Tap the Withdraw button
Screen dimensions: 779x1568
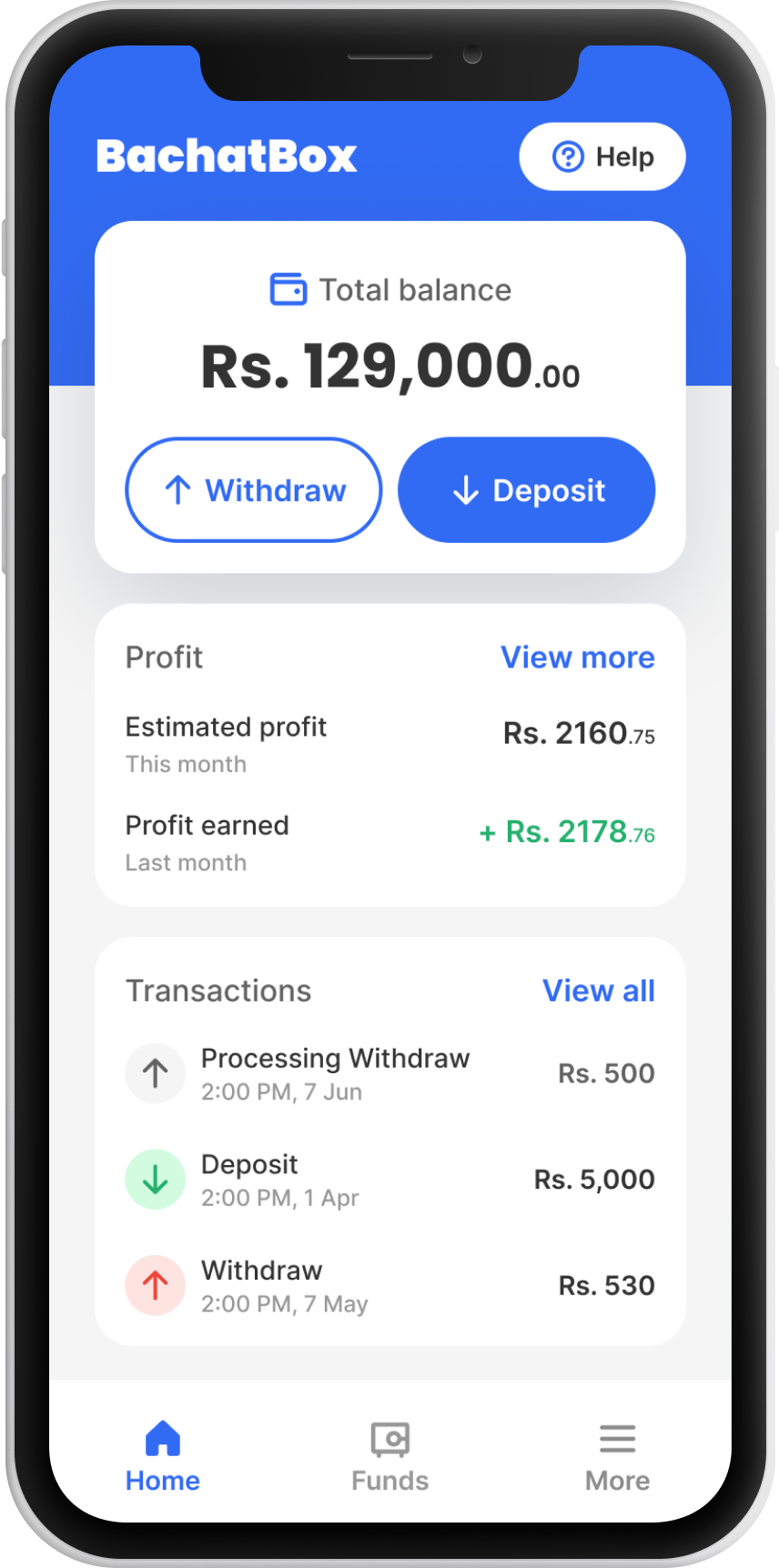point(253,490)
